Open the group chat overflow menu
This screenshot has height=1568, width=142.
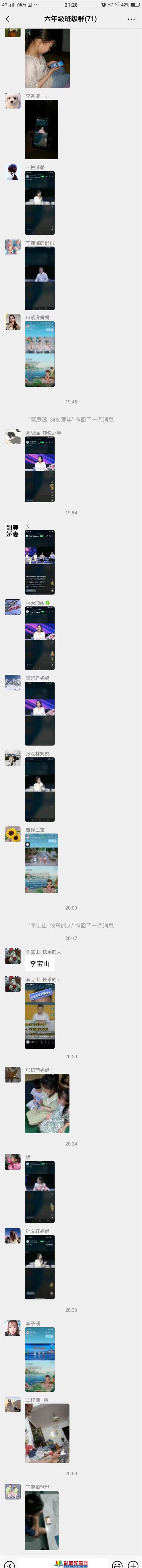coord(131,19)
